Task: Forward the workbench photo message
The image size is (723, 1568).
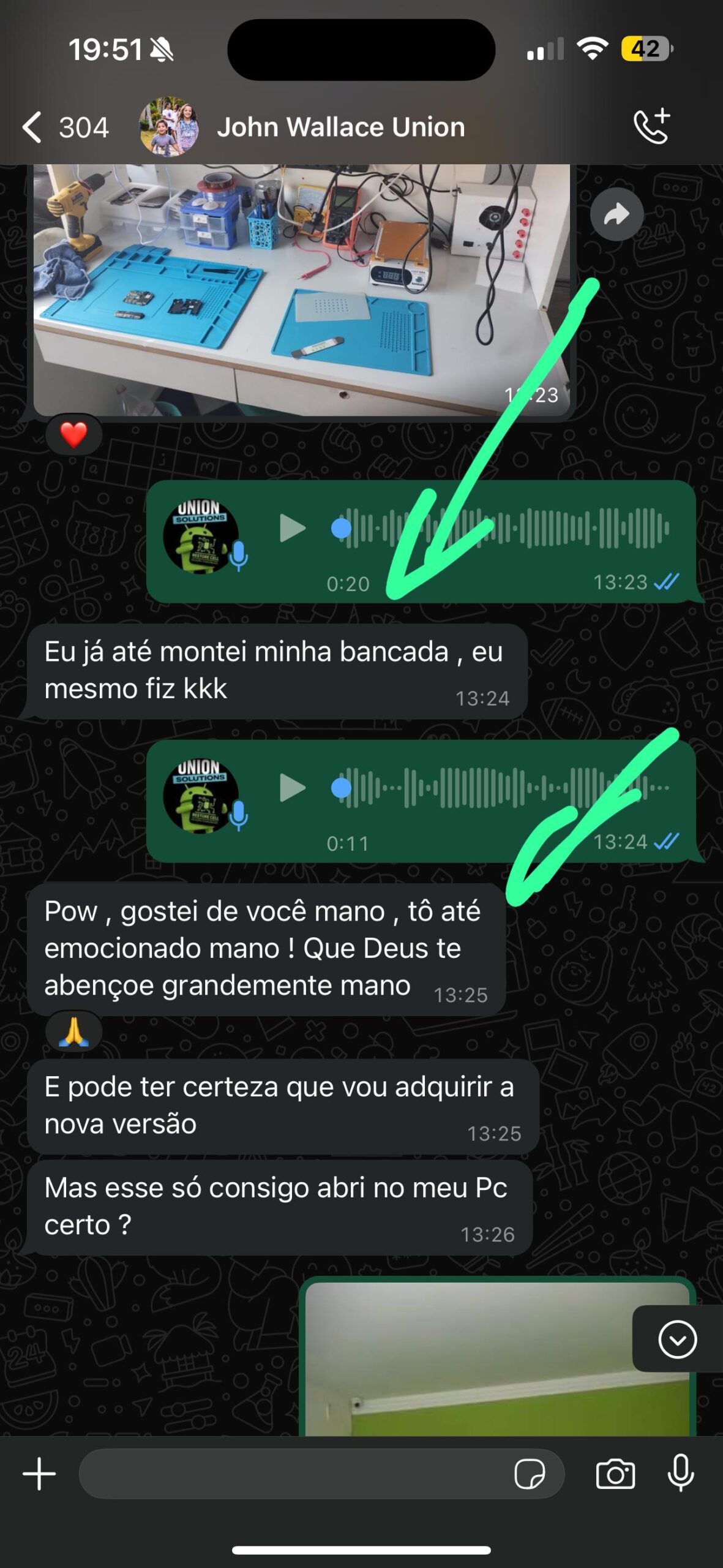Action: point(616,214)
